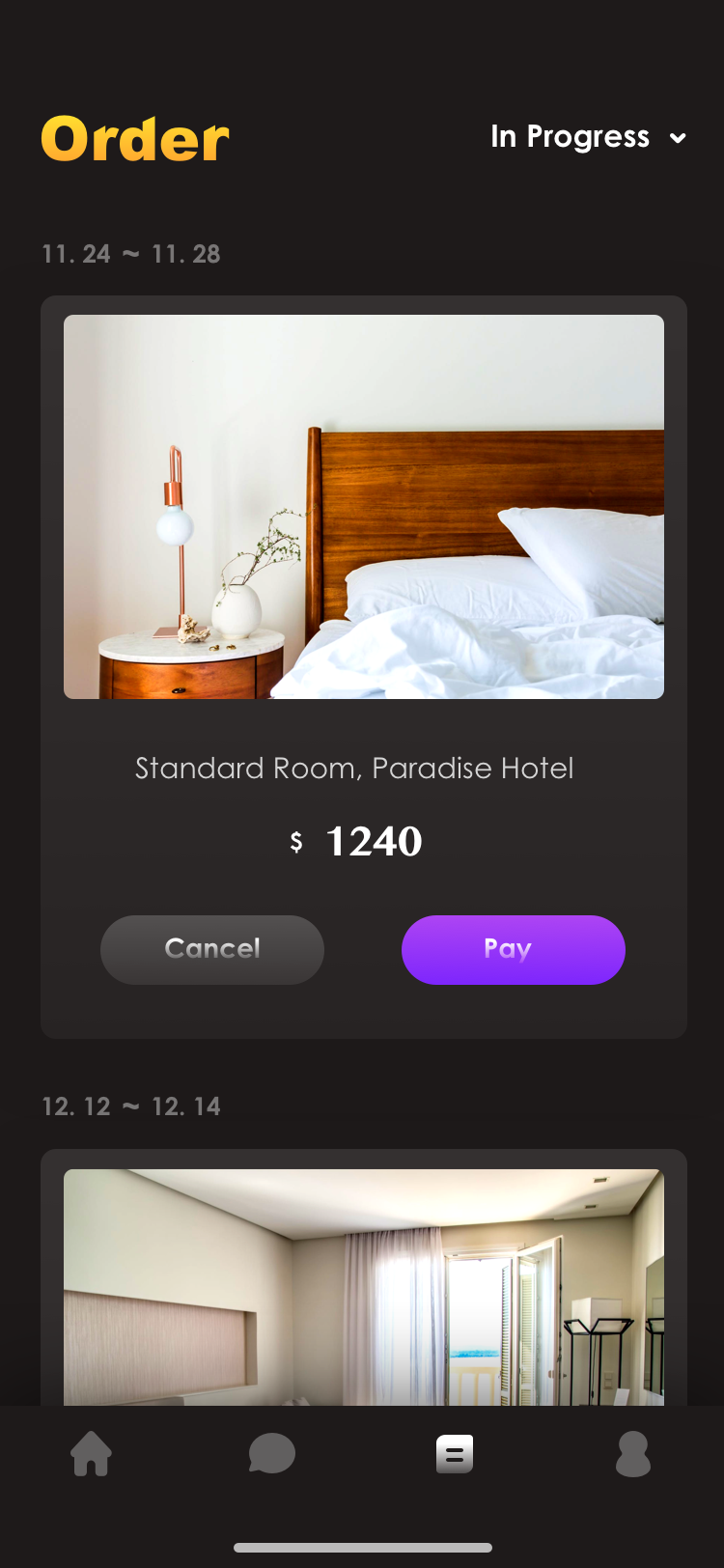Open the 12.12 ~ 12.14 room order card

(364, 1276)
